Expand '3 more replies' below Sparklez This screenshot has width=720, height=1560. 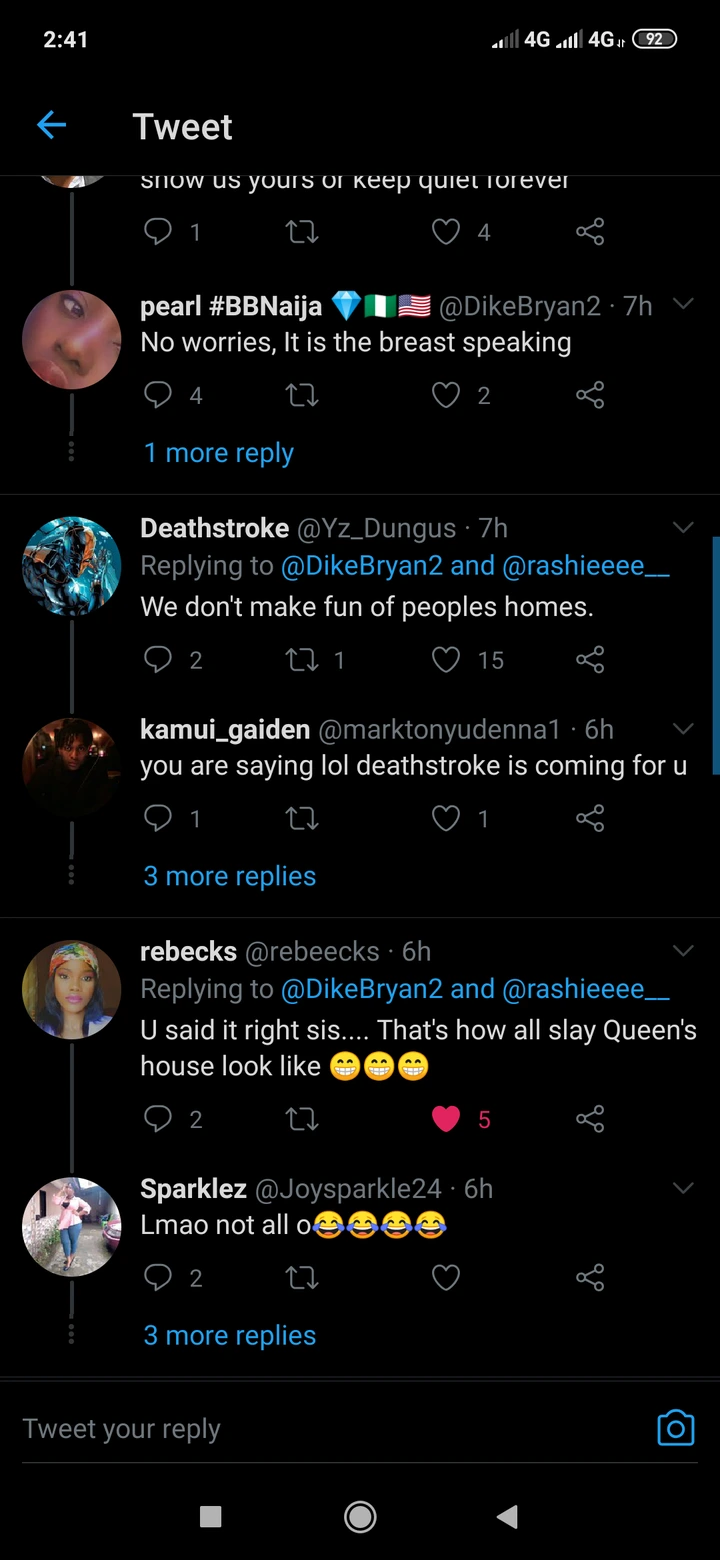tap(229, 1335)
